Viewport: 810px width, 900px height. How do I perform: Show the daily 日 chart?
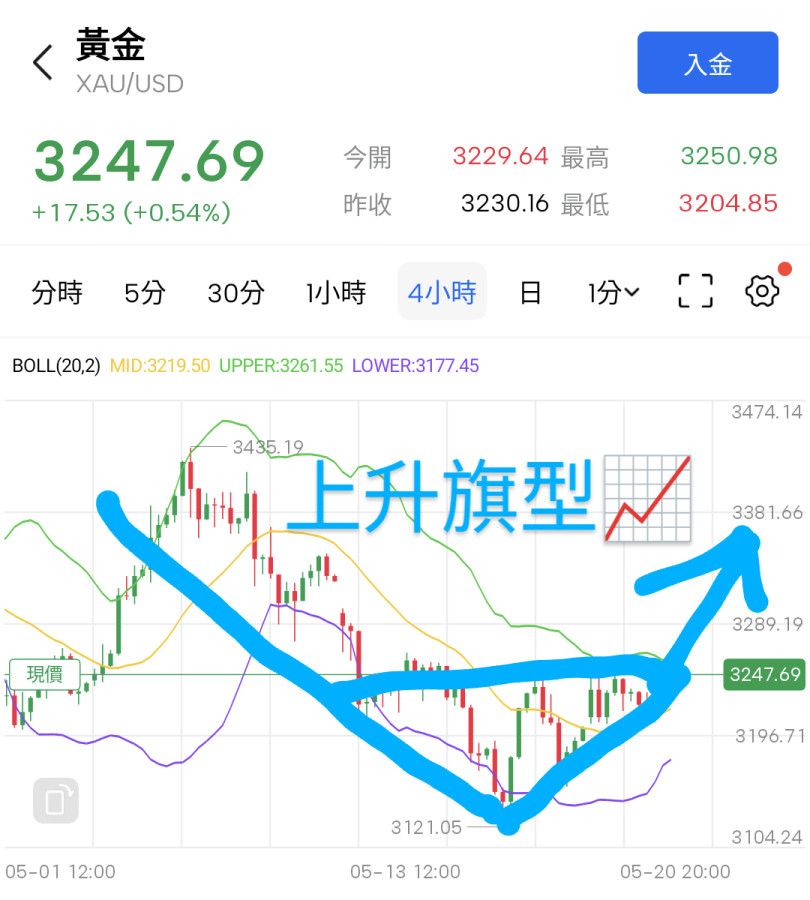point(530,292)
